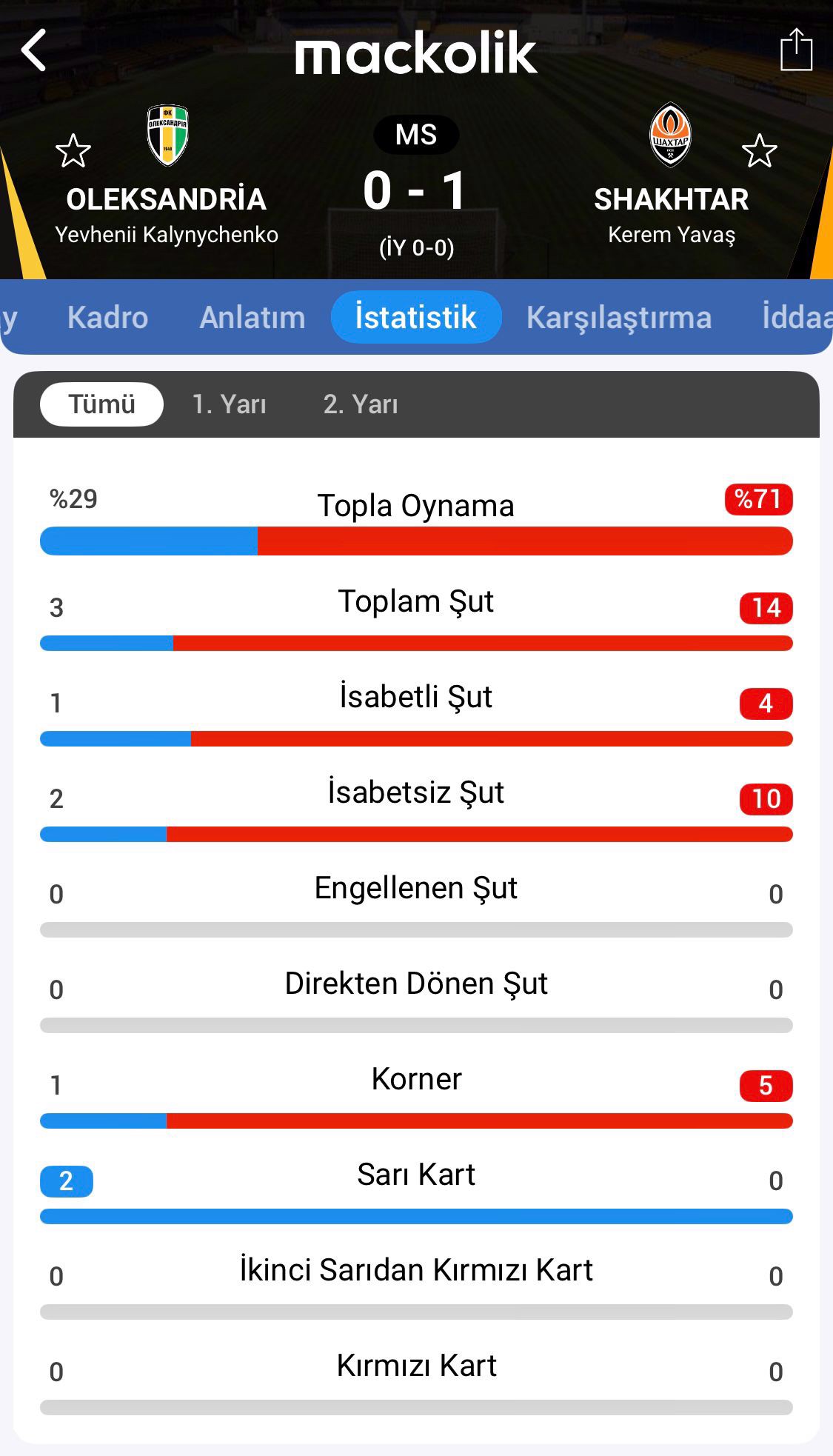Show Tümü match statistics

tap(101, 404)
